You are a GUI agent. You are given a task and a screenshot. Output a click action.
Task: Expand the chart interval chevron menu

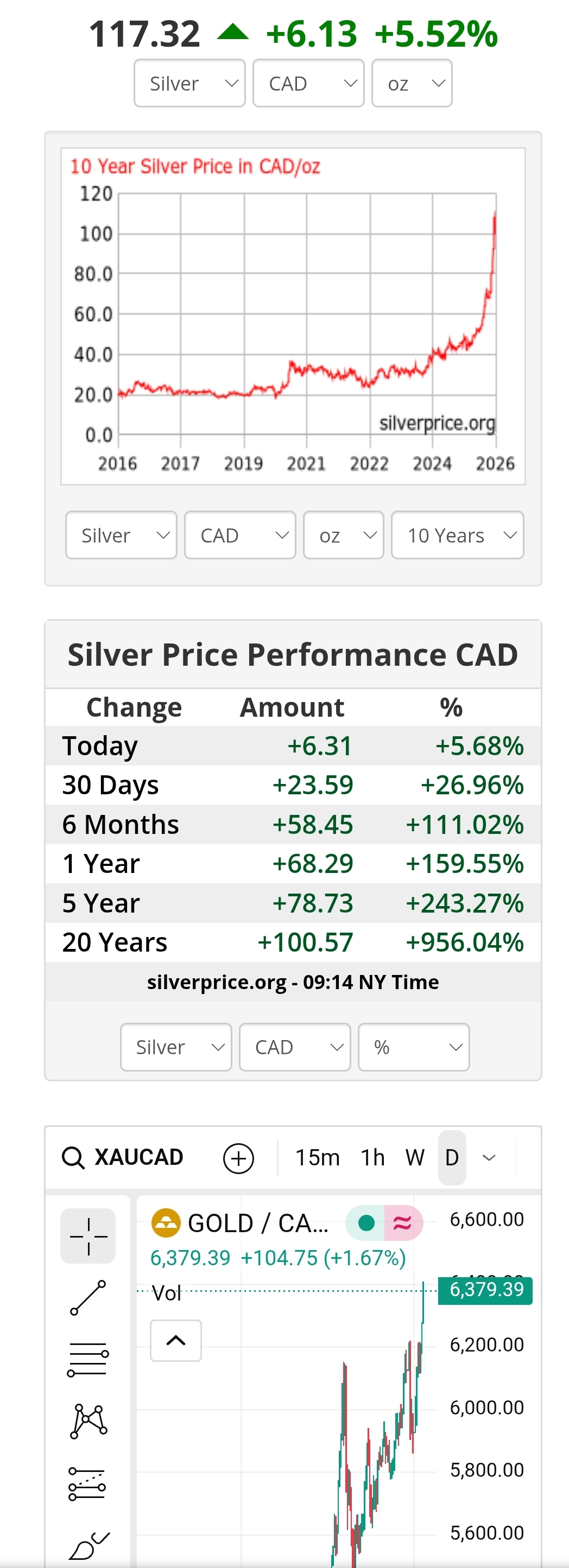click(x=489, y=1158)
